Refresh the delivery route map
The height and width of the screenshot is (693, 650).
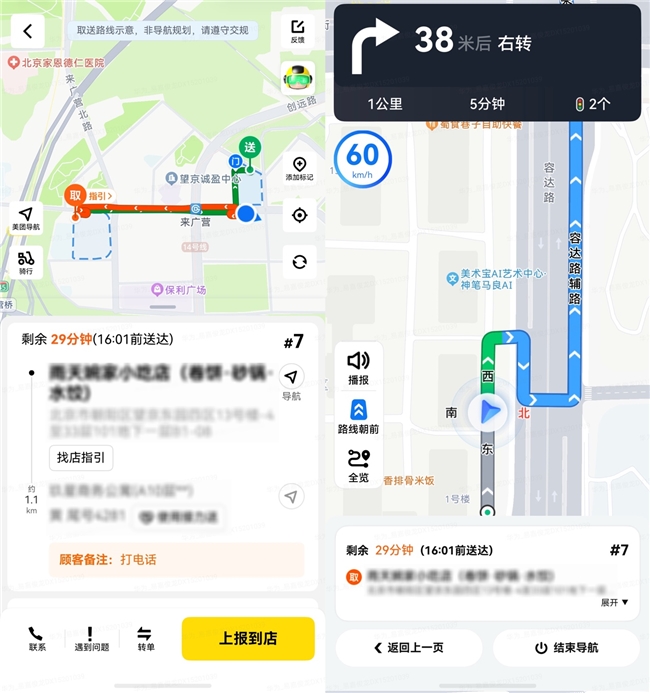(x=300, y=262)
